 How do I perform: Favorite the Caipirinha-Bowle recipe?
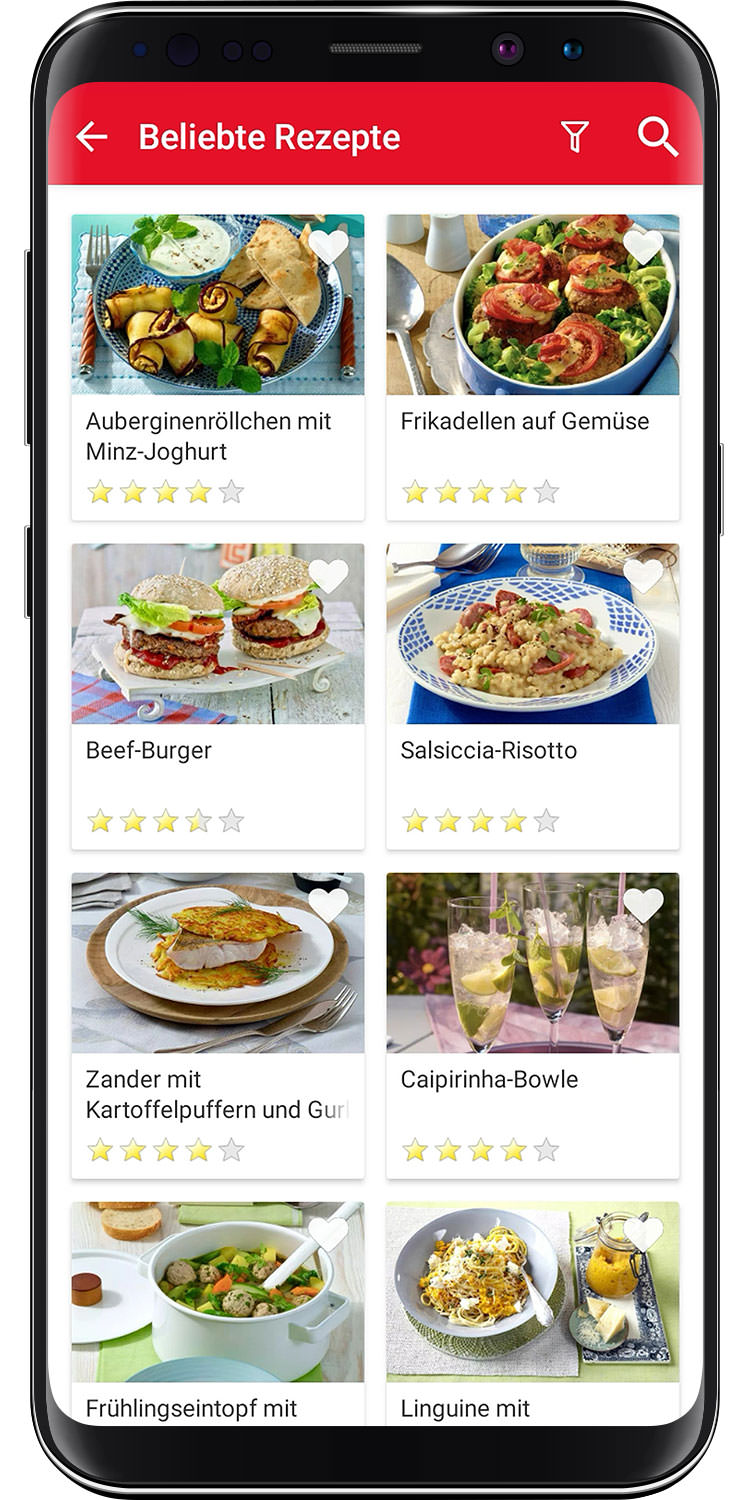coord(643,904)
